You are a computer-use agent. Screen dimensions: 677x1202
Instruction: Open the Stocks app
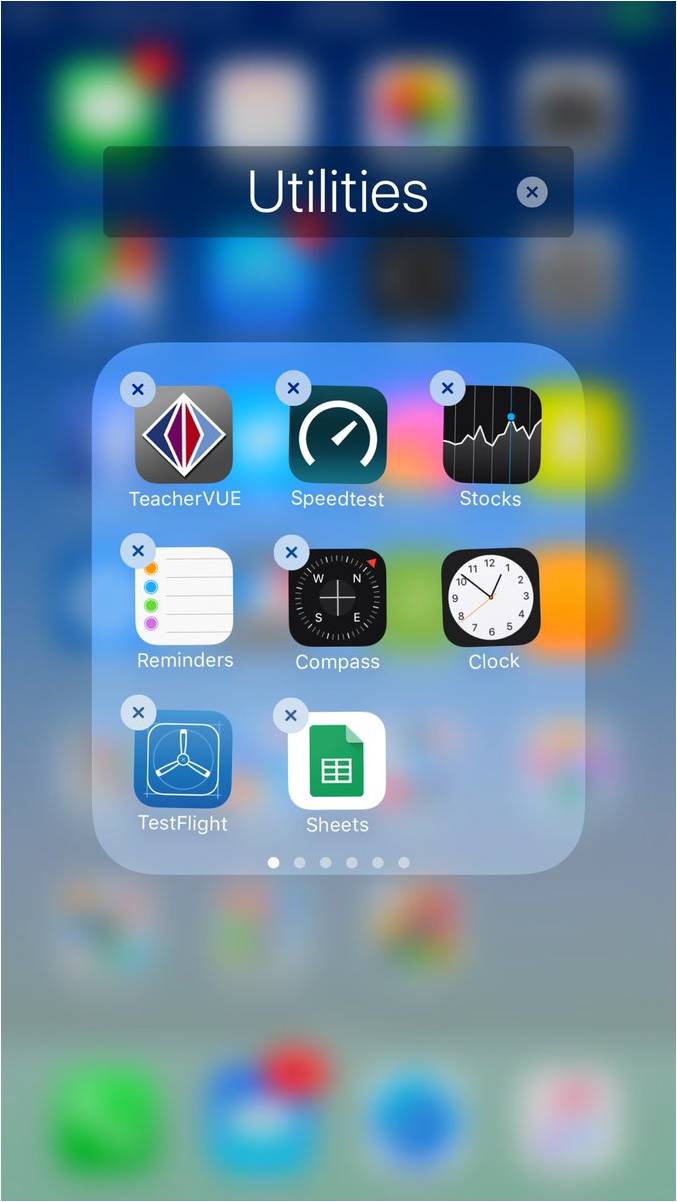tap(492, 435)
